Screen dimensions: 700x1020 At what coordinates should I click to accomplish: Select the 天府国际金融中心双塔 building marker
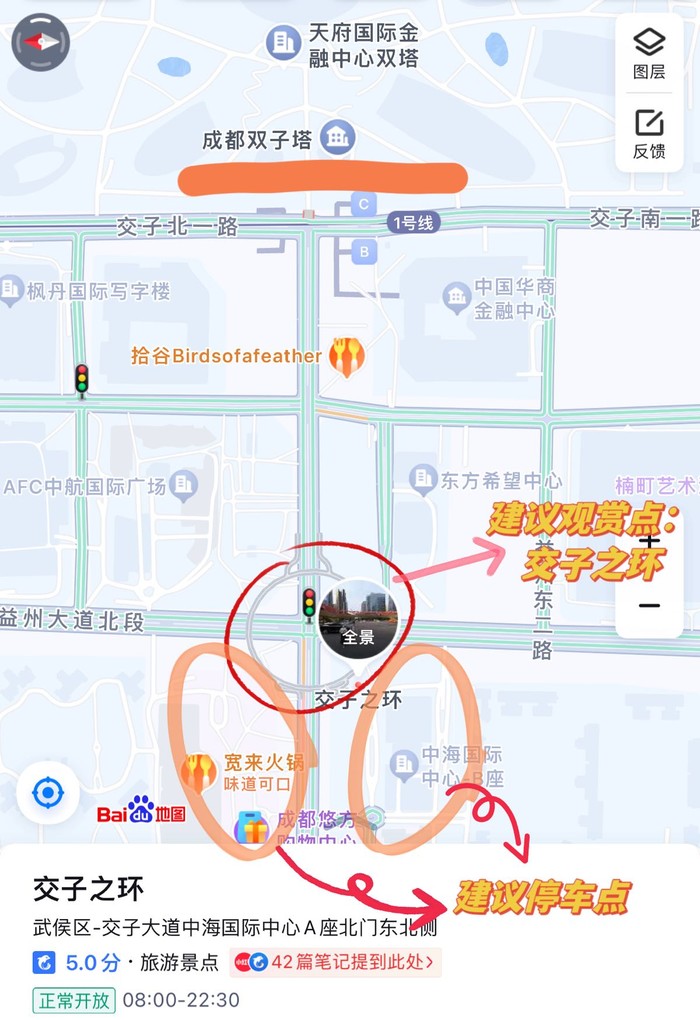click(x=284, y=42)
